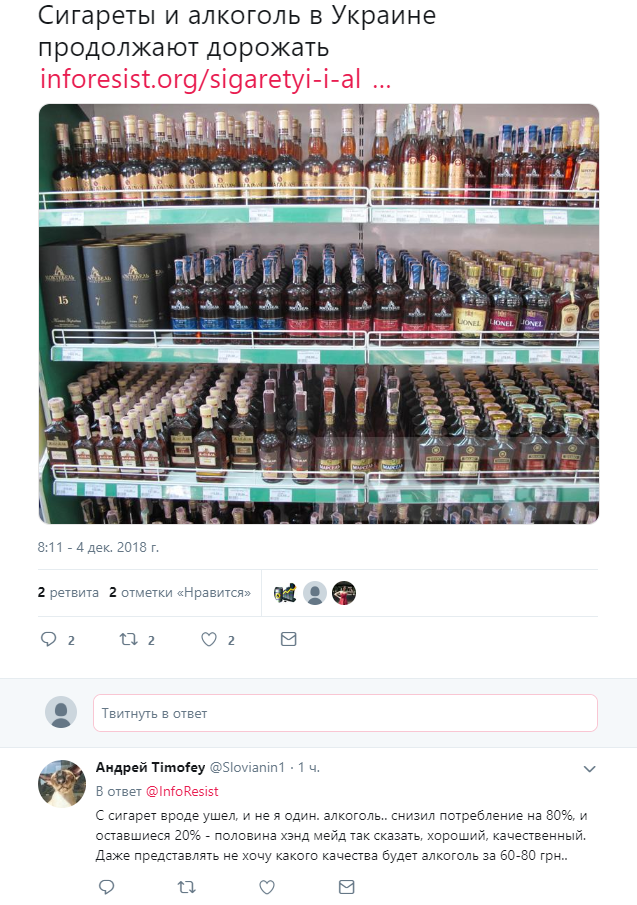Like Андрей Timofey's comment
This screenshot has width=637, height=905.
point(267,887)
